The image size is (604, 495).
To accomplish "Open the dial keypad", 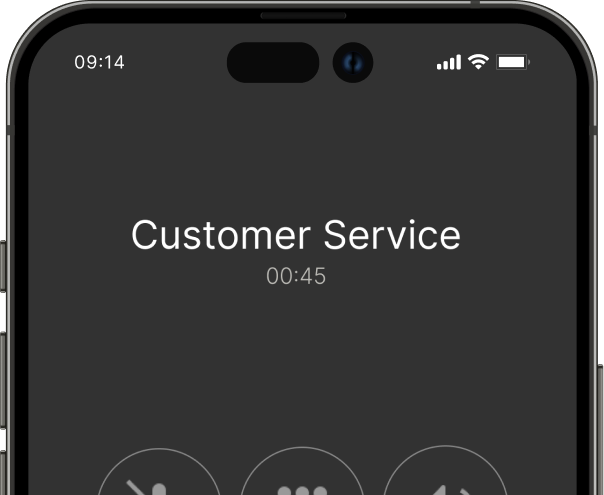I will (302, 482).
